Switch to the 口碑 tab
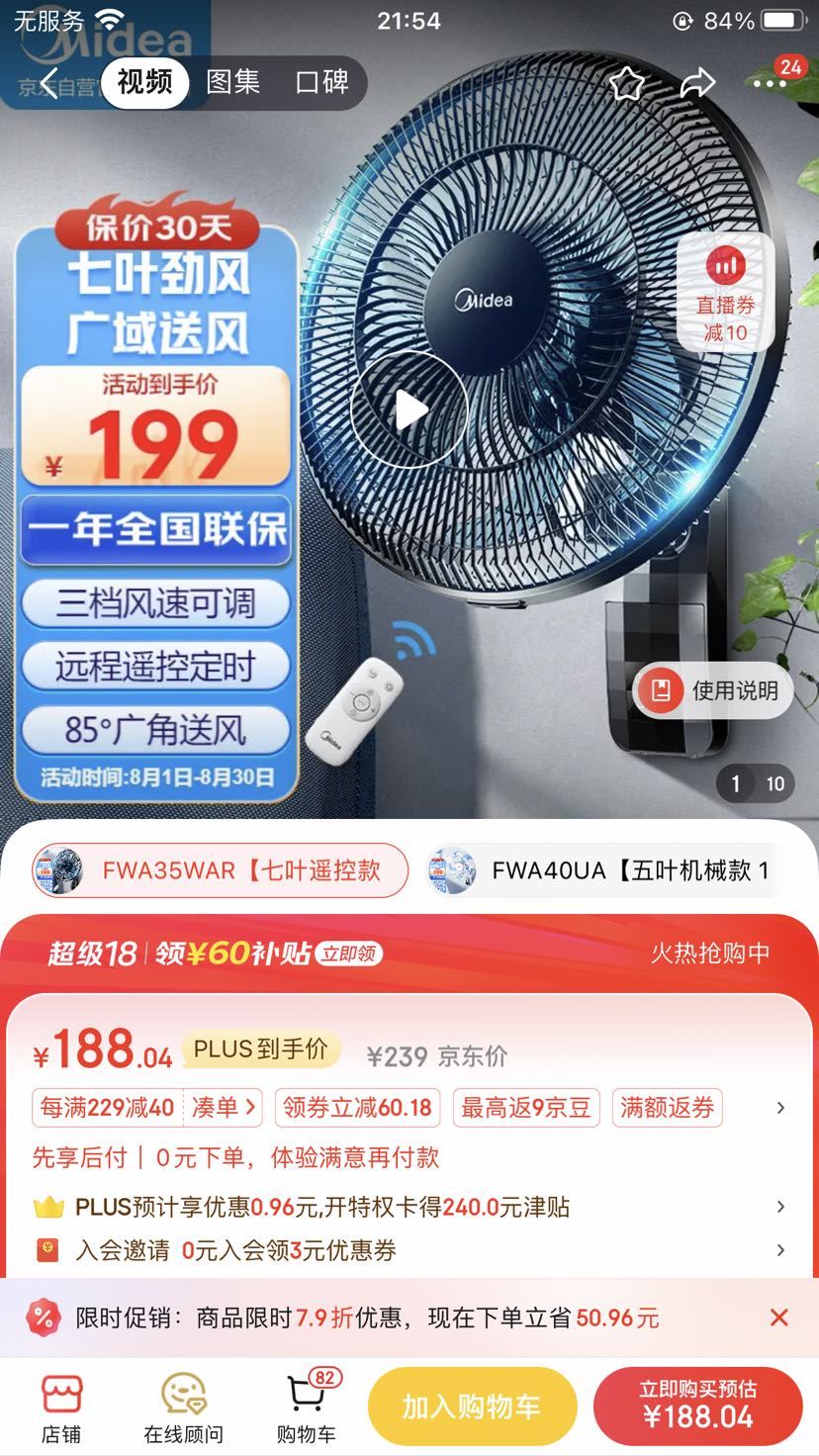Viewport: 819px width, 1456px height. point(321,82)
